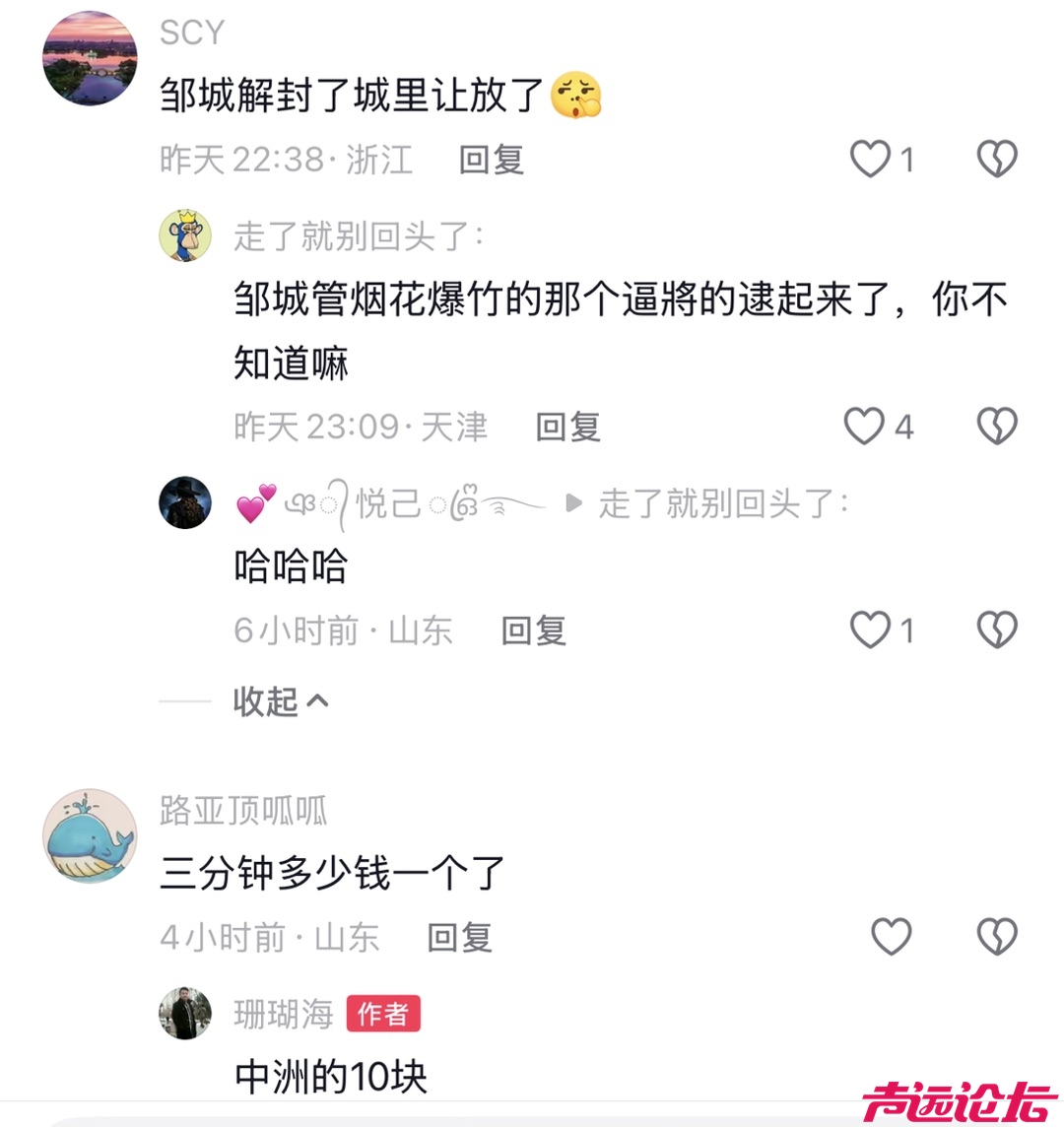Reply to 走了就别回头了's comment
1064x1127 pixels.
tap(567, 428)
